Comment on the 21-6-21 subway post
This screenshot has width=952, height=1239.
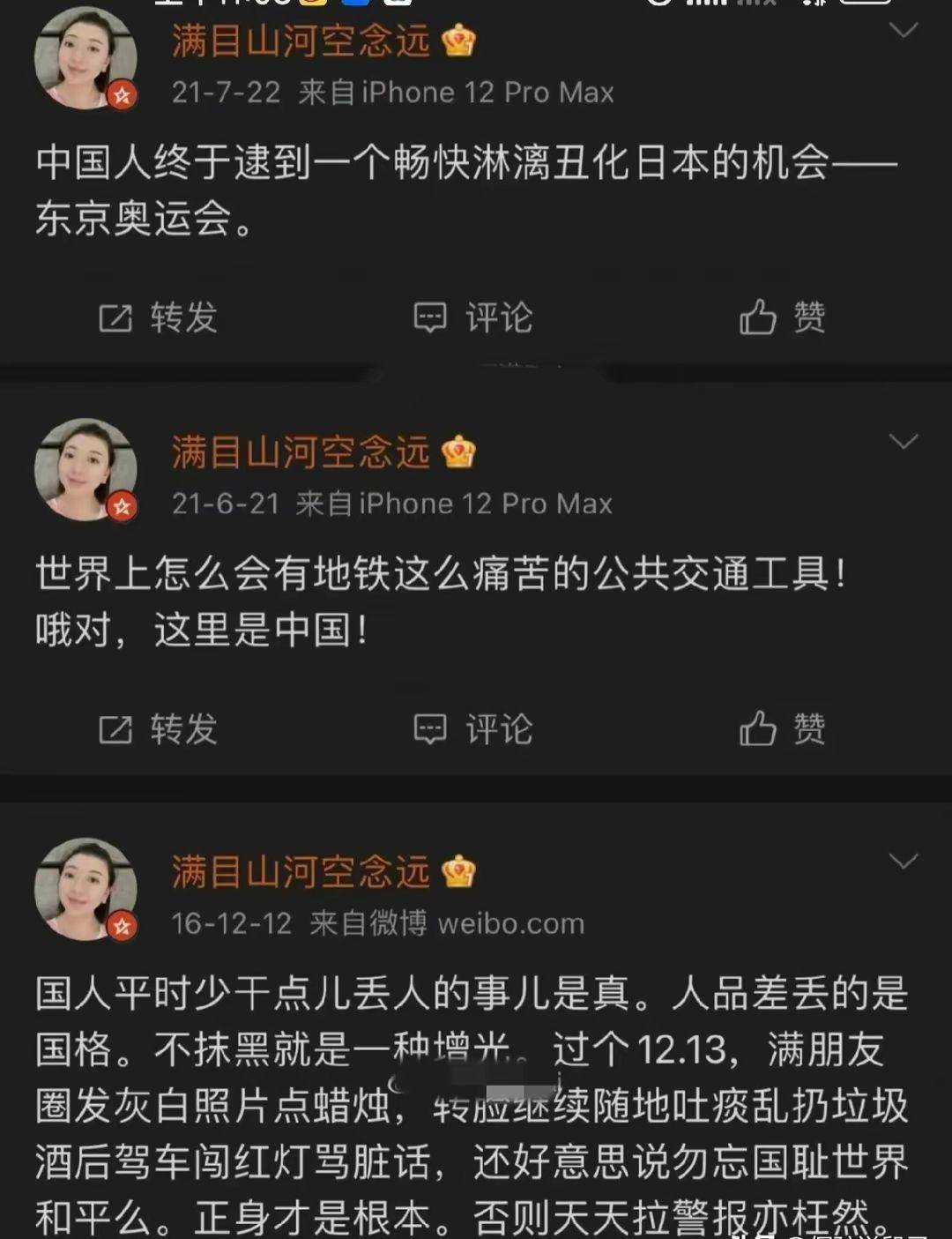point(473,729)
